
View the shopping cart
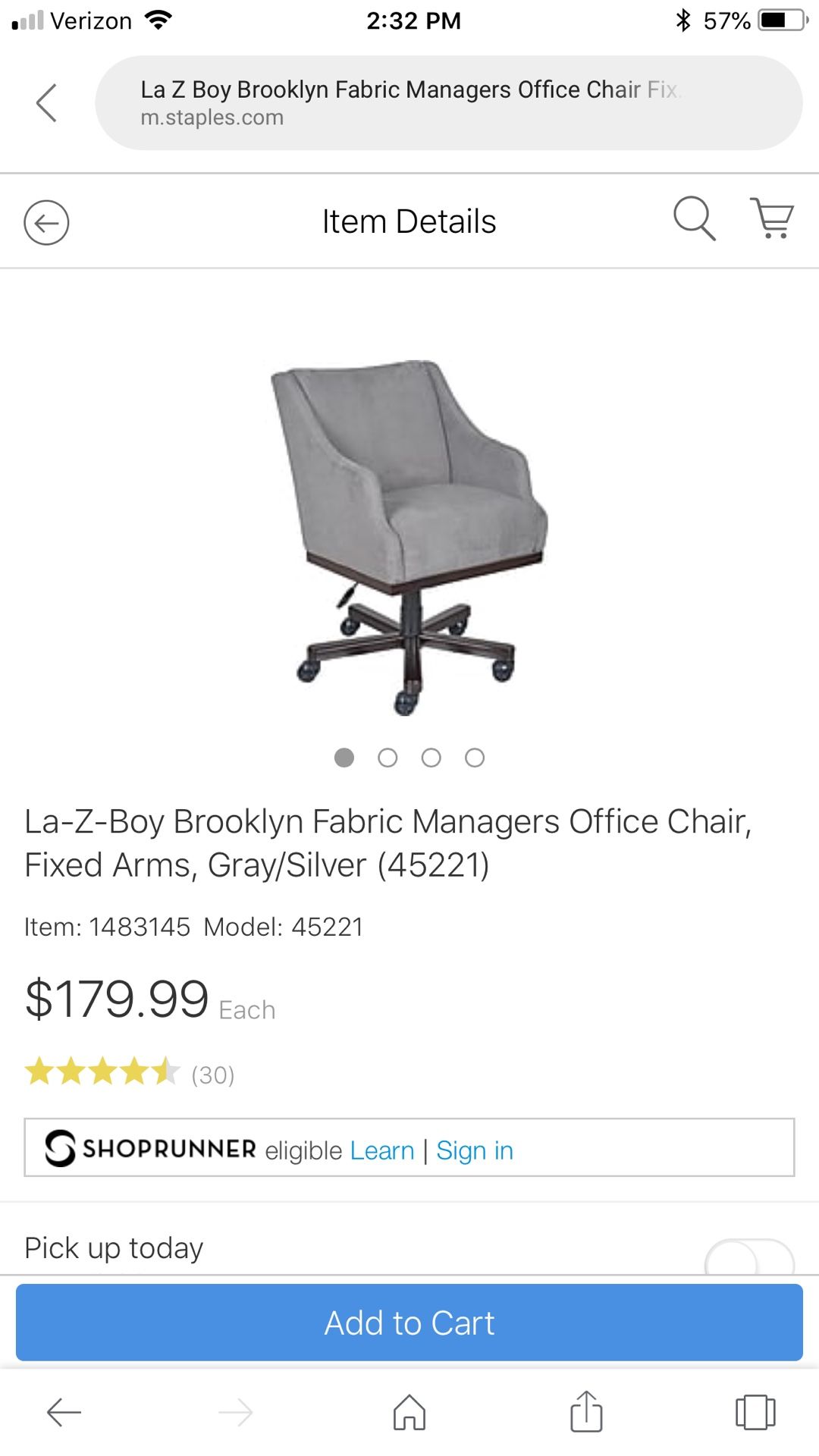(772, 218)
